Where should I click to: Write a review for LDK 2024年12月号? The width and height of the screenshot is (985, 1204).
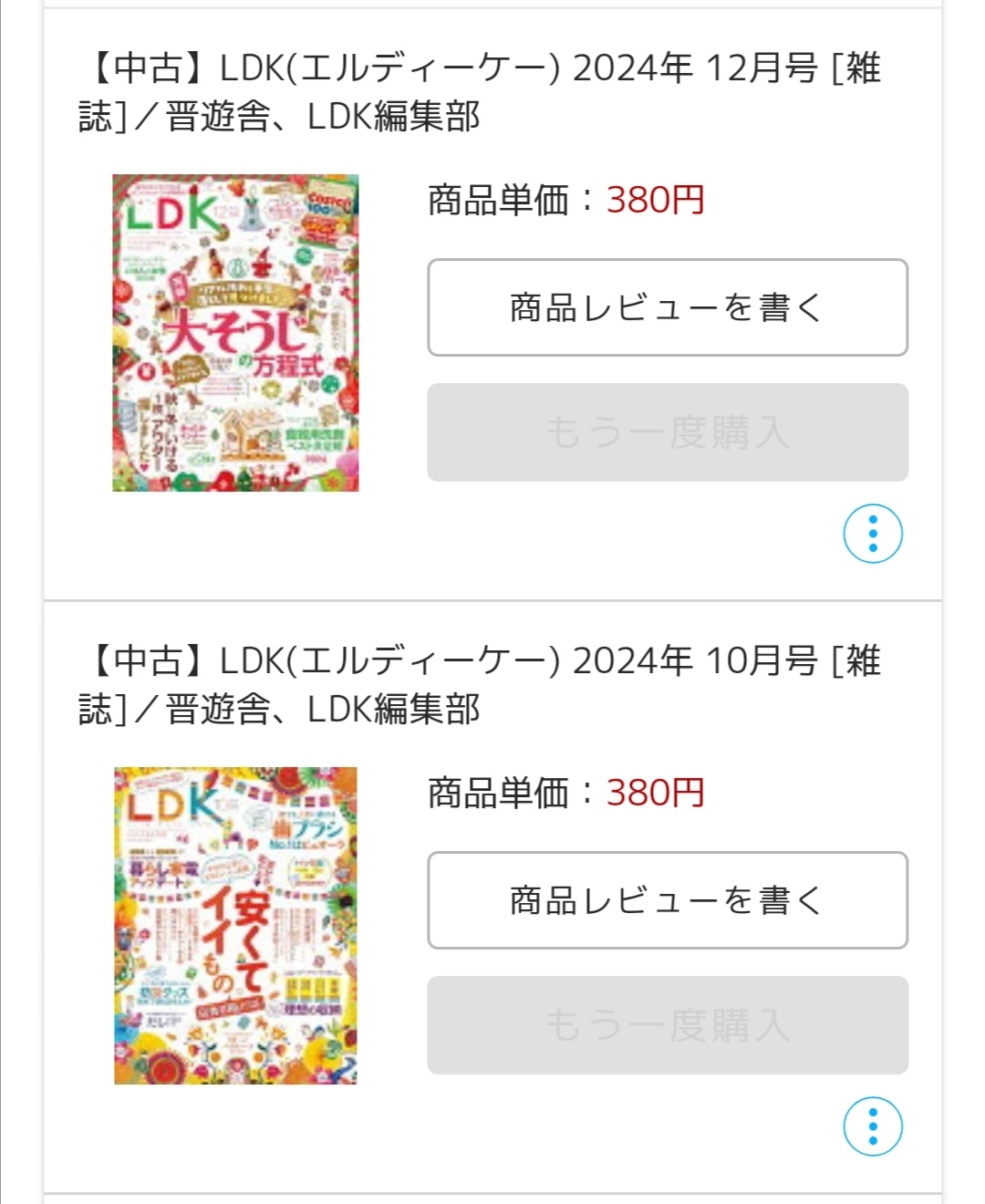[668, 307]
